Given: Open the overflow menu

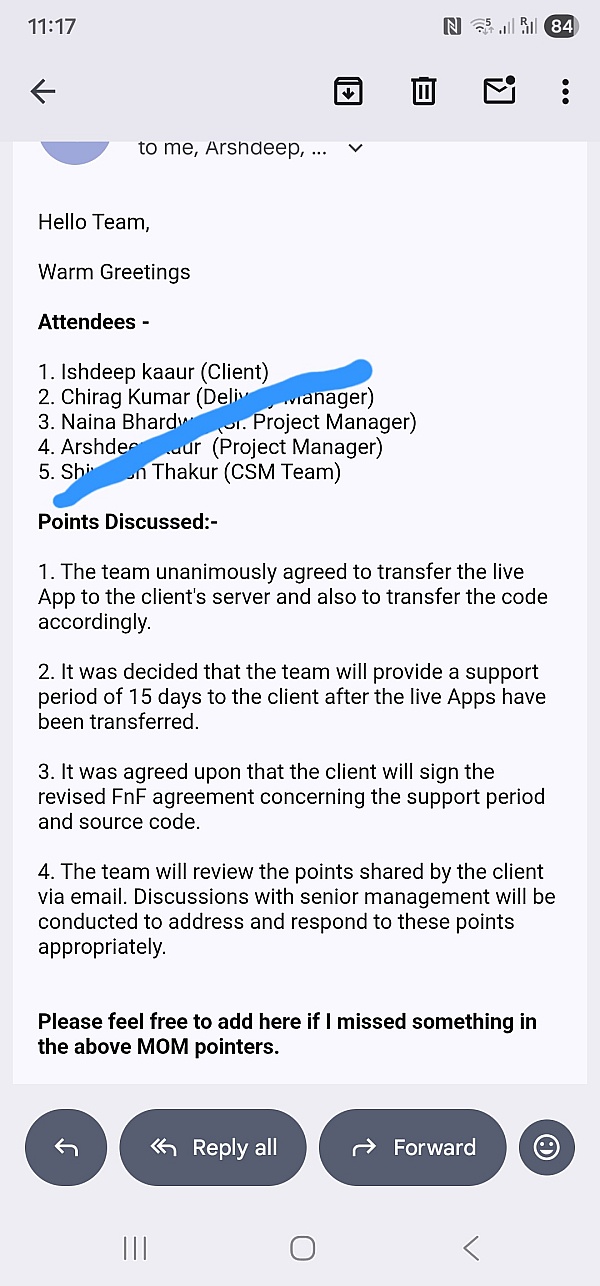Looking at the screenshot, I should (x=565, y=92).
